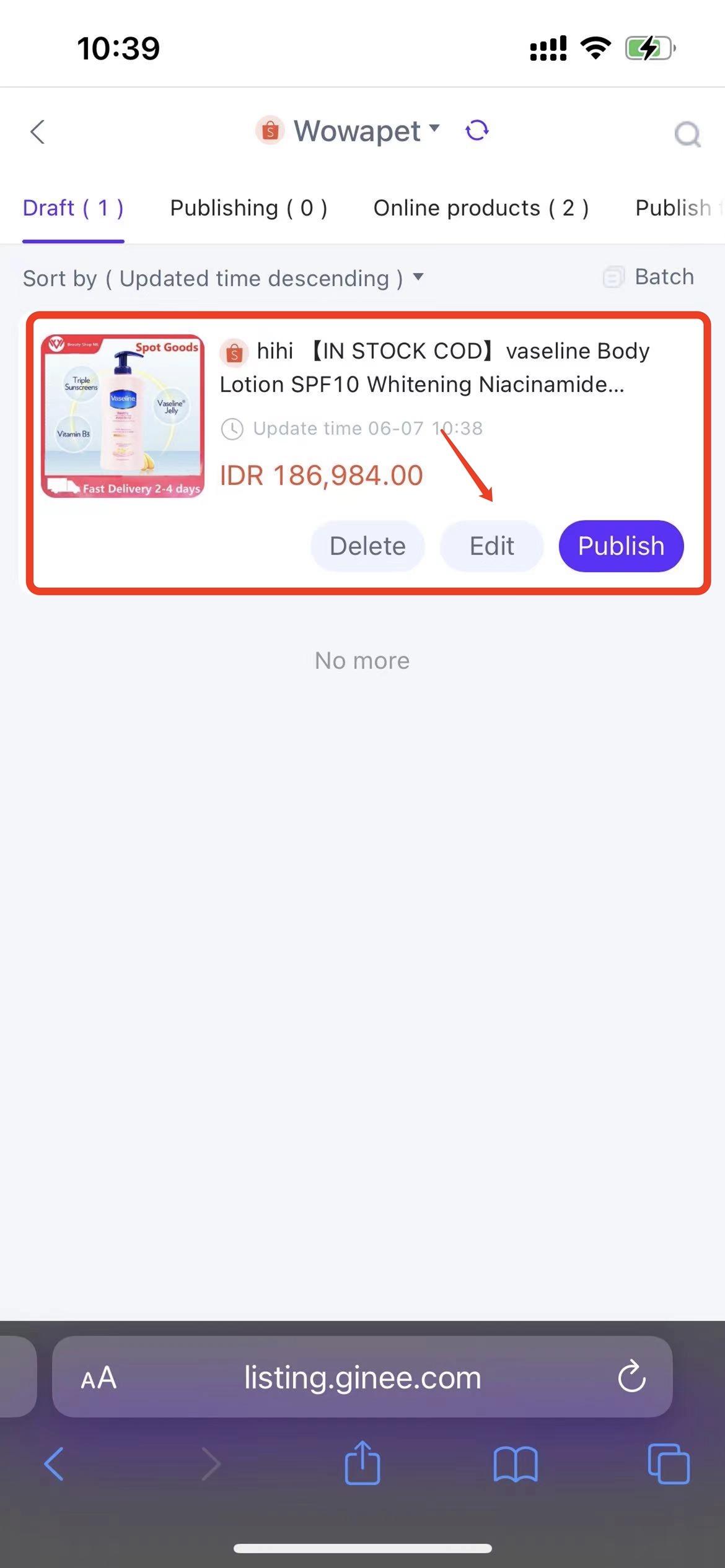Switch to the Online products tab
The image size is (725, 1568).
(x=481, y=208)
